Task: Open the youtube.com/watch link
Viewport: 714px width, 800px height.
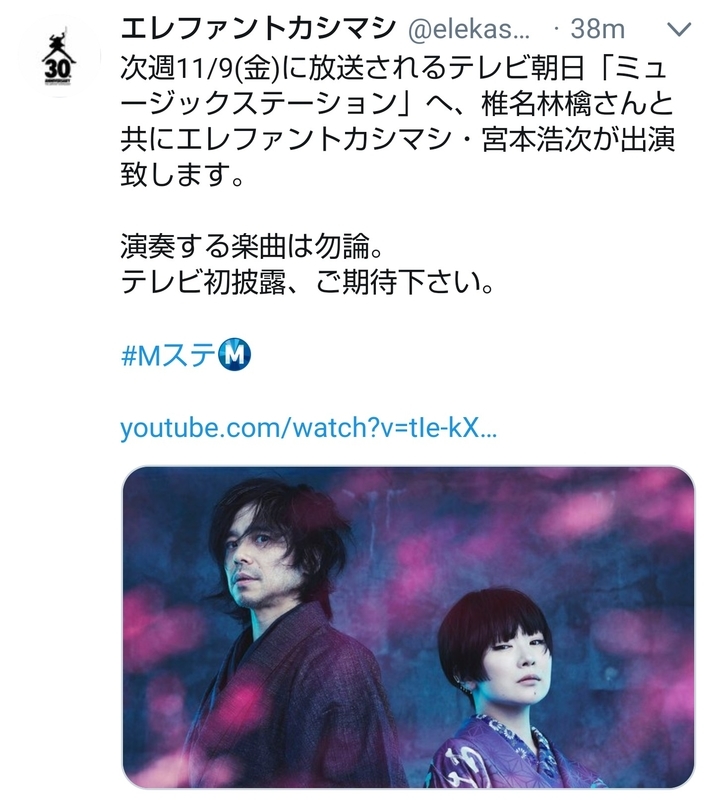Action: pos(308,428)
